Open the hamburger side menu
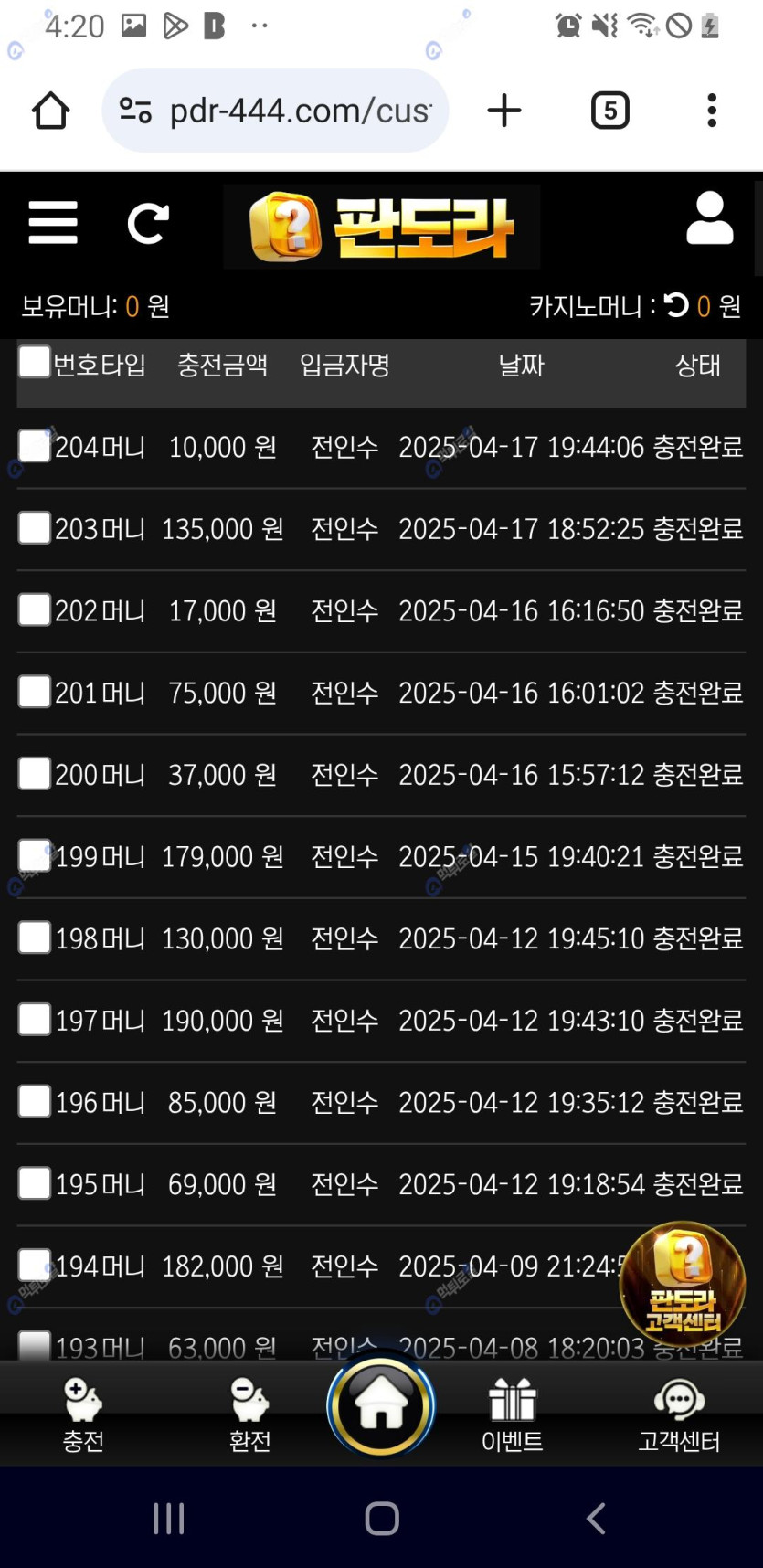Screen dimensions: 763x1568 [x=53, y=223]
